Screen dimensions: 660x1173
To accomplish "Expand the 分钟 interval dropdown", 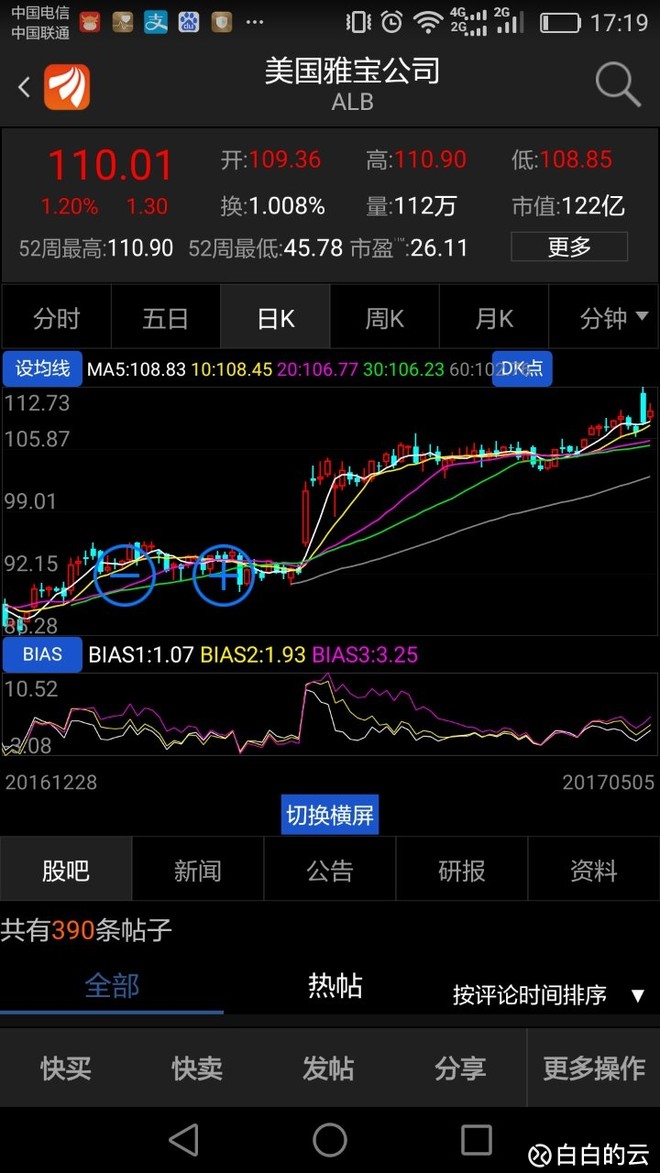I will click(614, 319).
